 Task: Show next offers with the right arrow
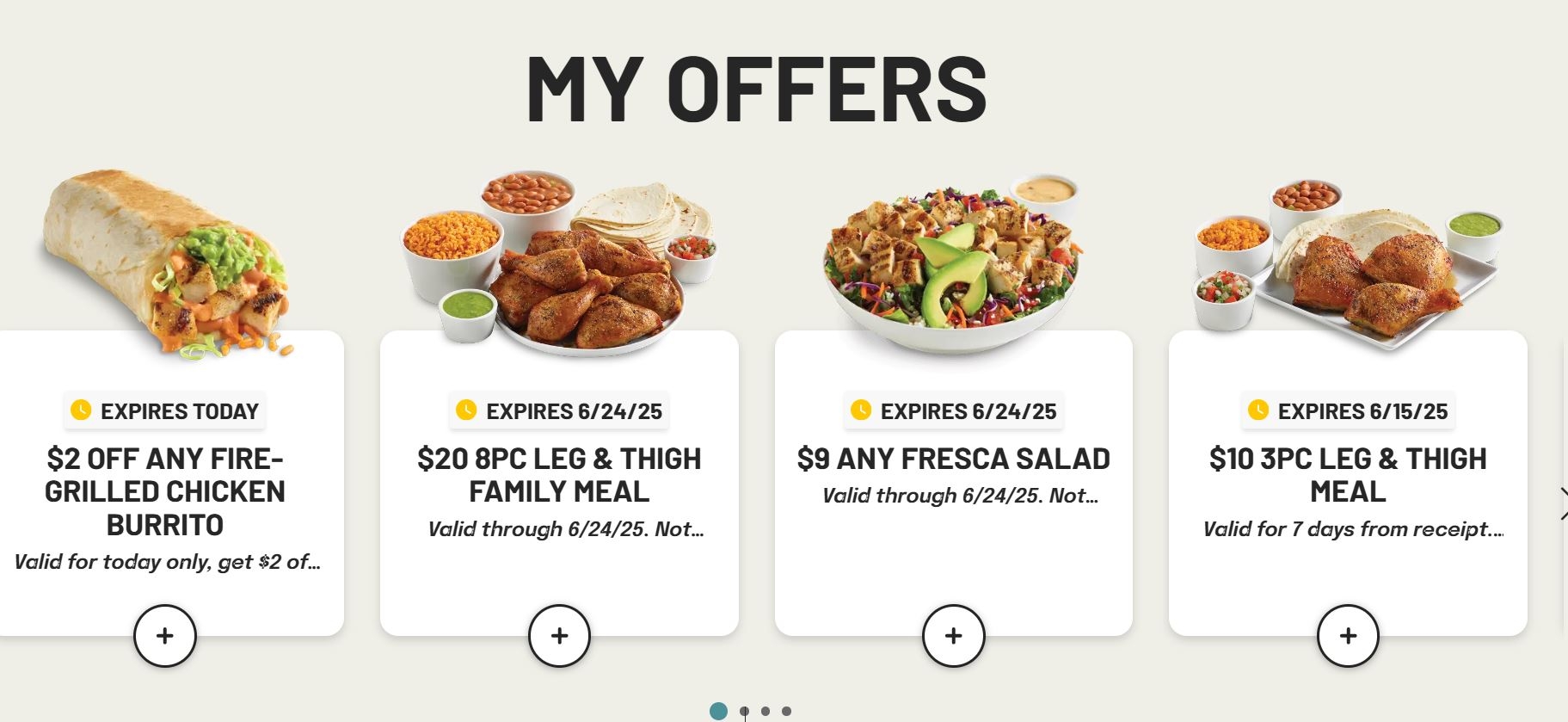1563,503
